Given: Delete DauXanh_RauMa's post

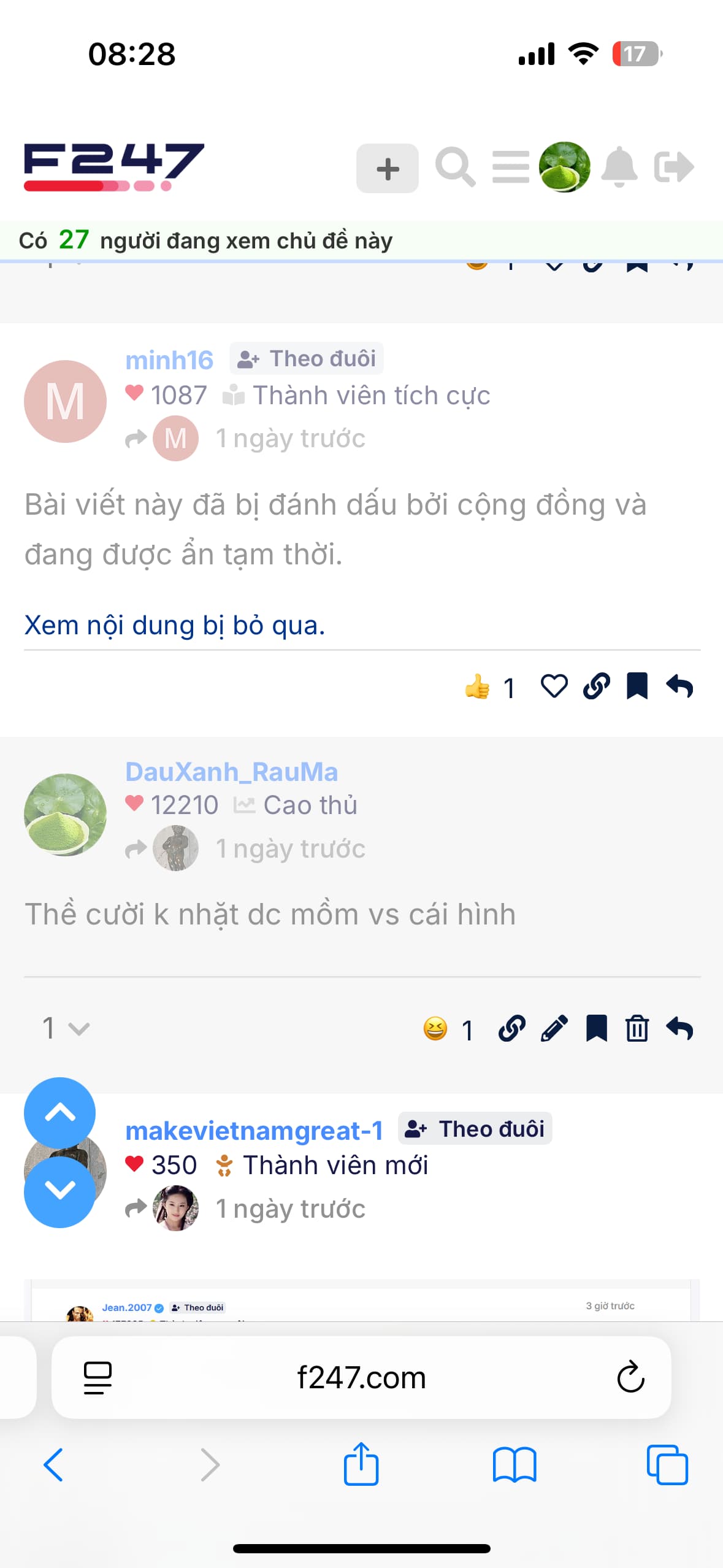Looking at the screenshot, I should pyautogui.click(x=637, y=1029).
